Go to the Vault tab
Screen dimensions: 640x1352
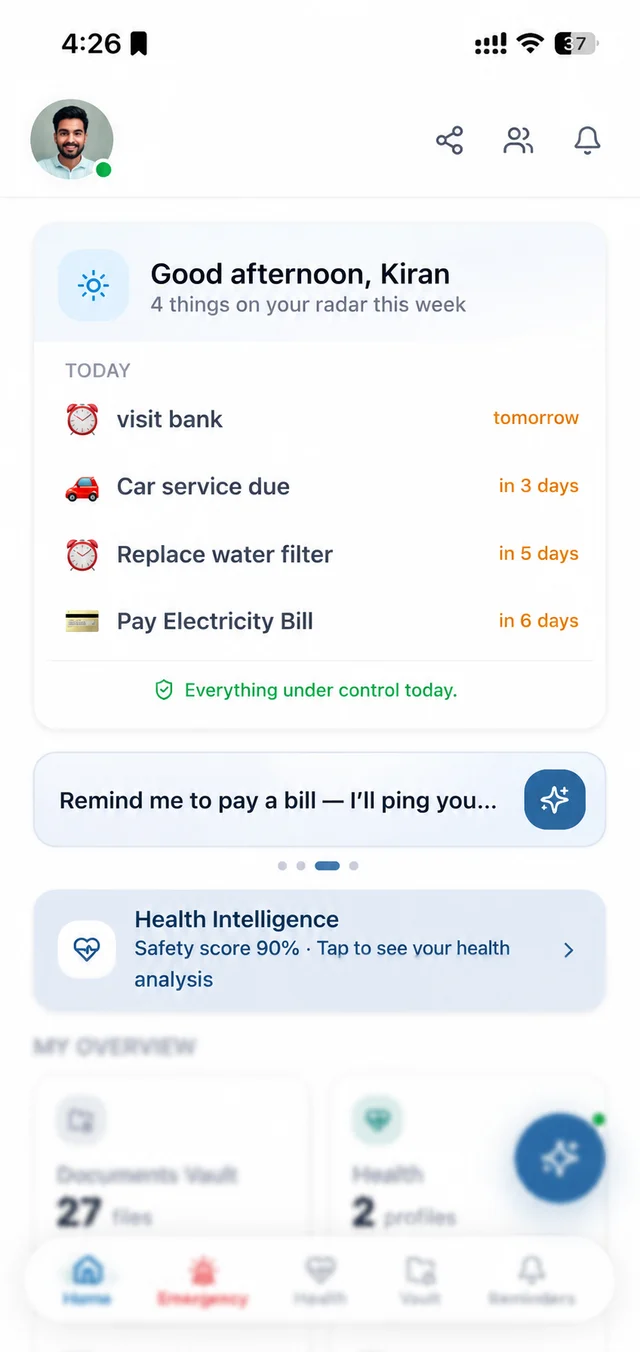click(x=420, y=1282)
